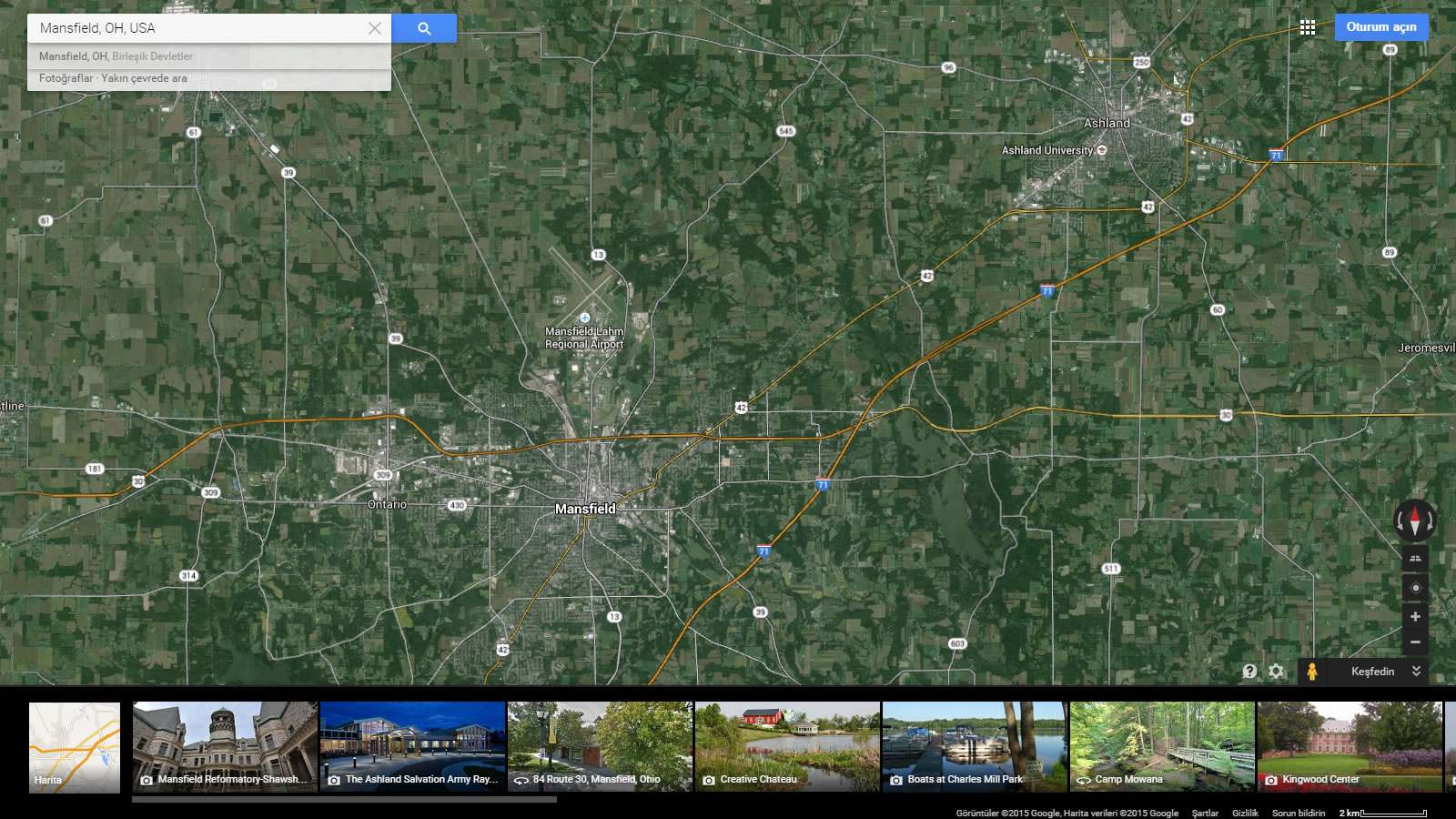
Task: Select the Street View pegman
Action: [1311, 672]
